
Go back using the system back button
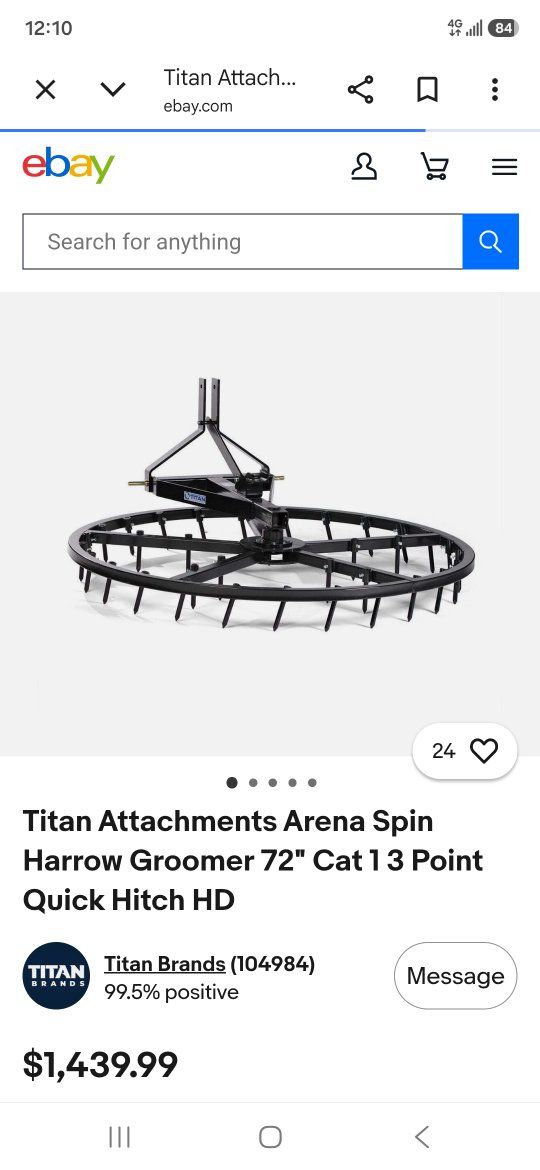[421, 1137]
